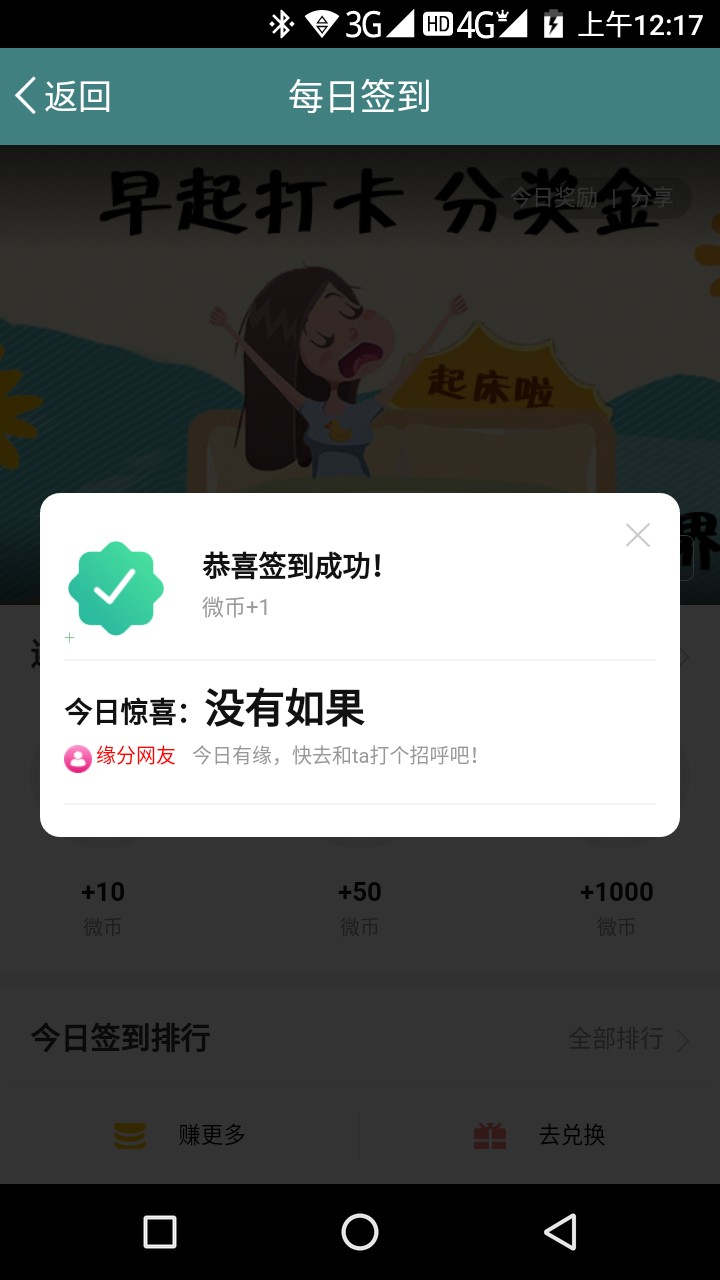Open 今日奖励 at the banner top
This screenshot has width=720, height=1280.
coord(554,198)
